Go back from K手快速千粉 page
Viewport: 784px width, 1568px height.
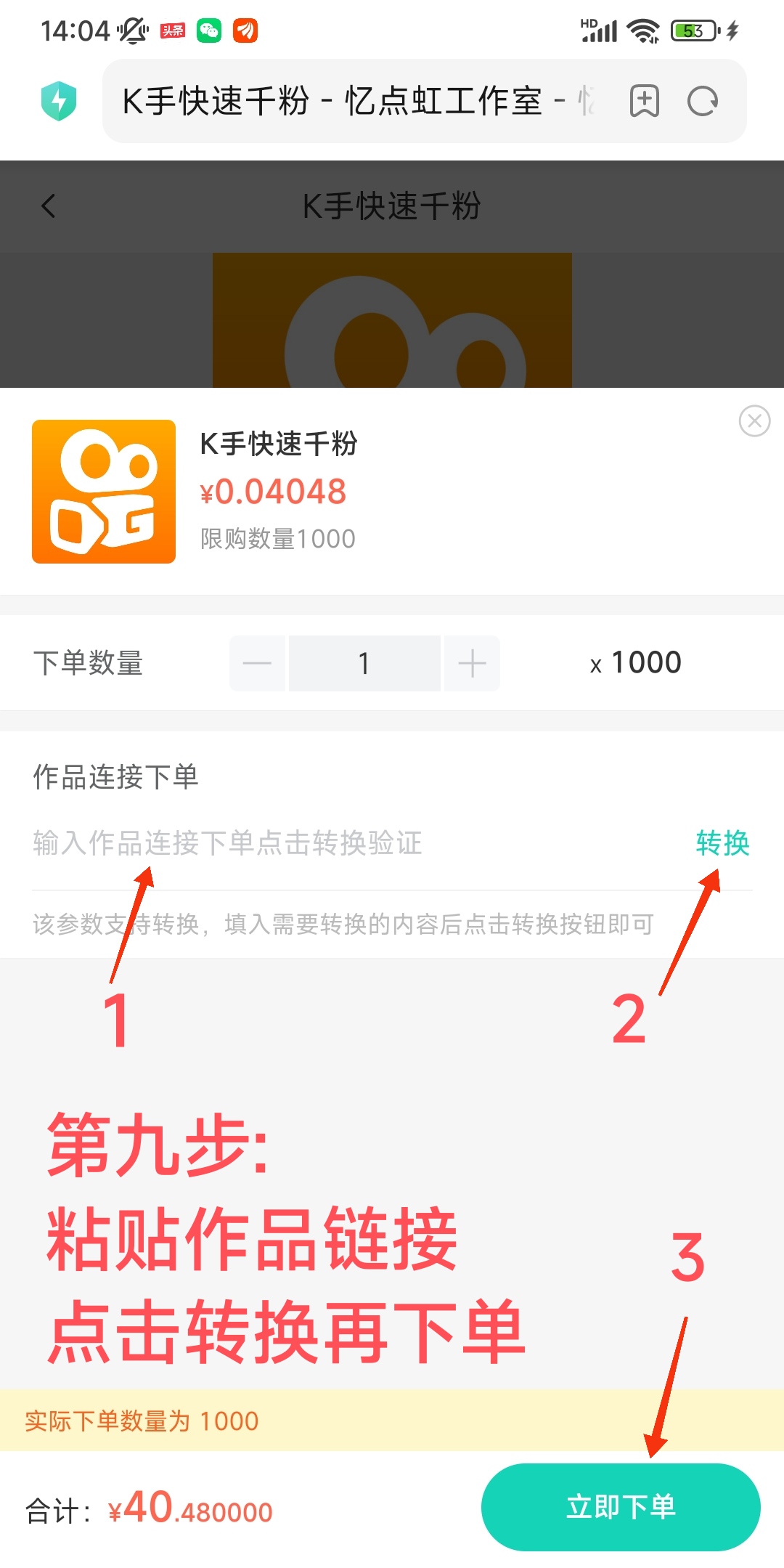49,206
